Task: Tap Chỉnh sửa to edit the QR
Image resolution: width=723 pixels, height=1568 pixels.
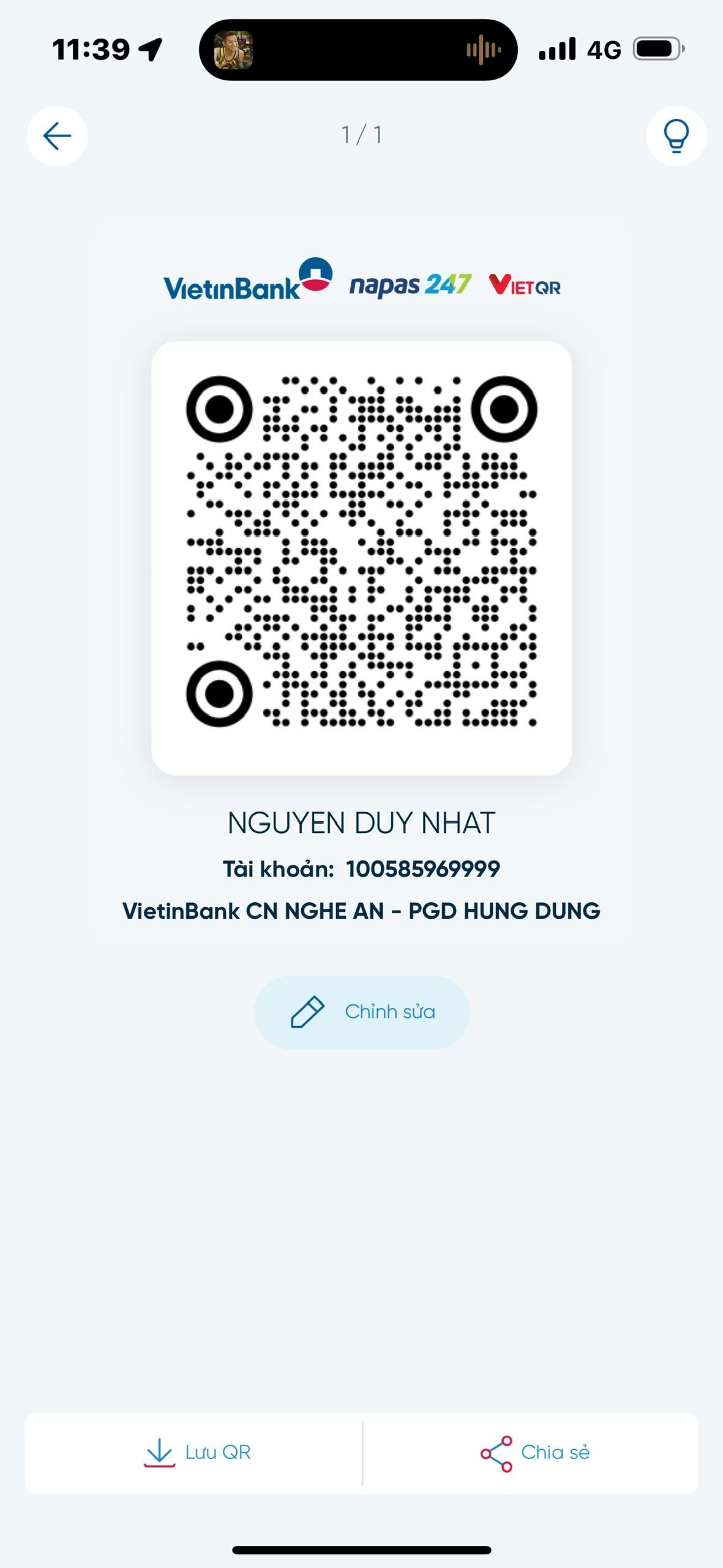Action: pyautogui.click(x=362, y=1012)
